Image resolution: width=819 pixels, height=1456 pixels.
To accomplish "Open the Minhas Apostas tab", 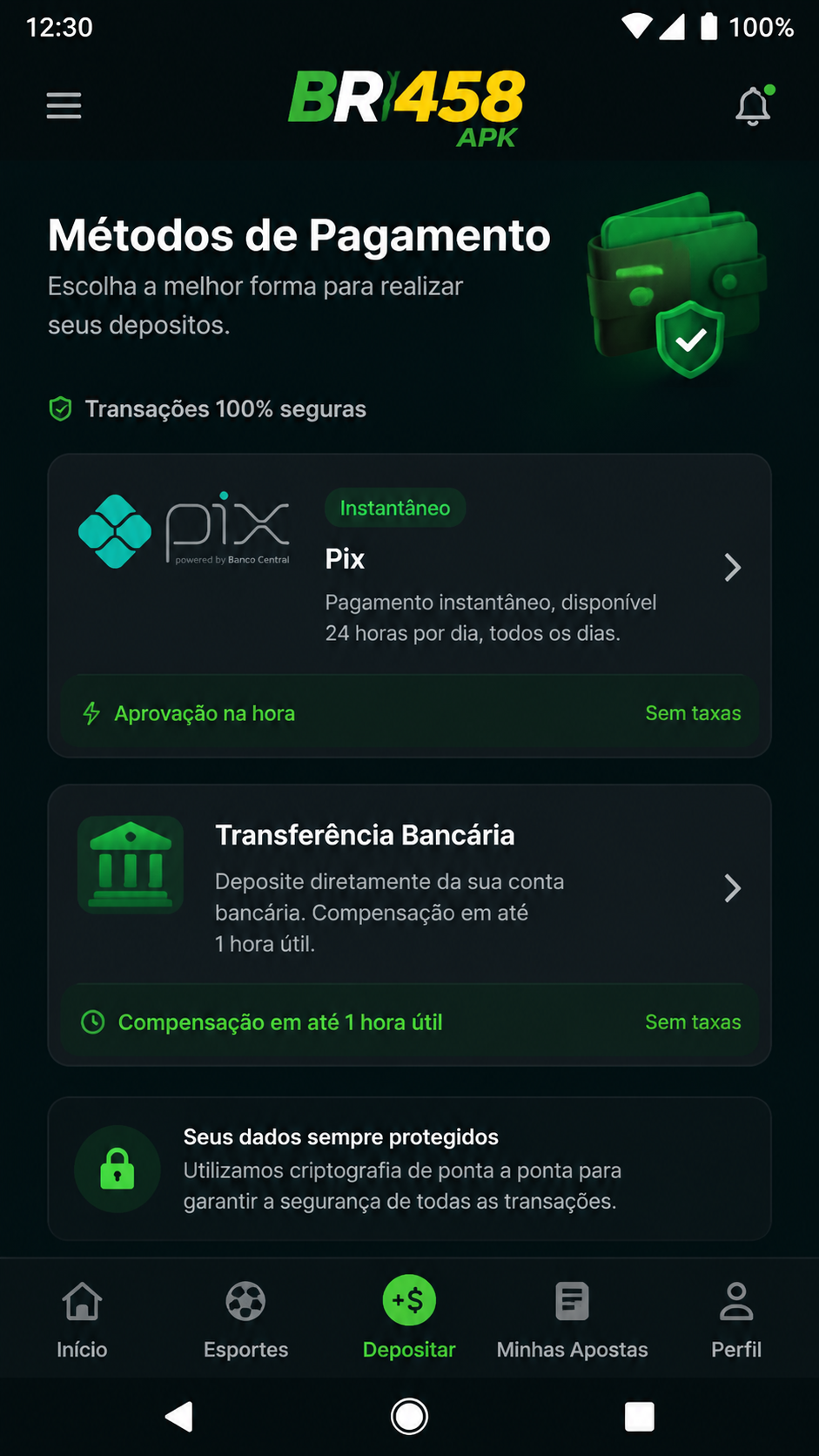I will coord(572,1320).
